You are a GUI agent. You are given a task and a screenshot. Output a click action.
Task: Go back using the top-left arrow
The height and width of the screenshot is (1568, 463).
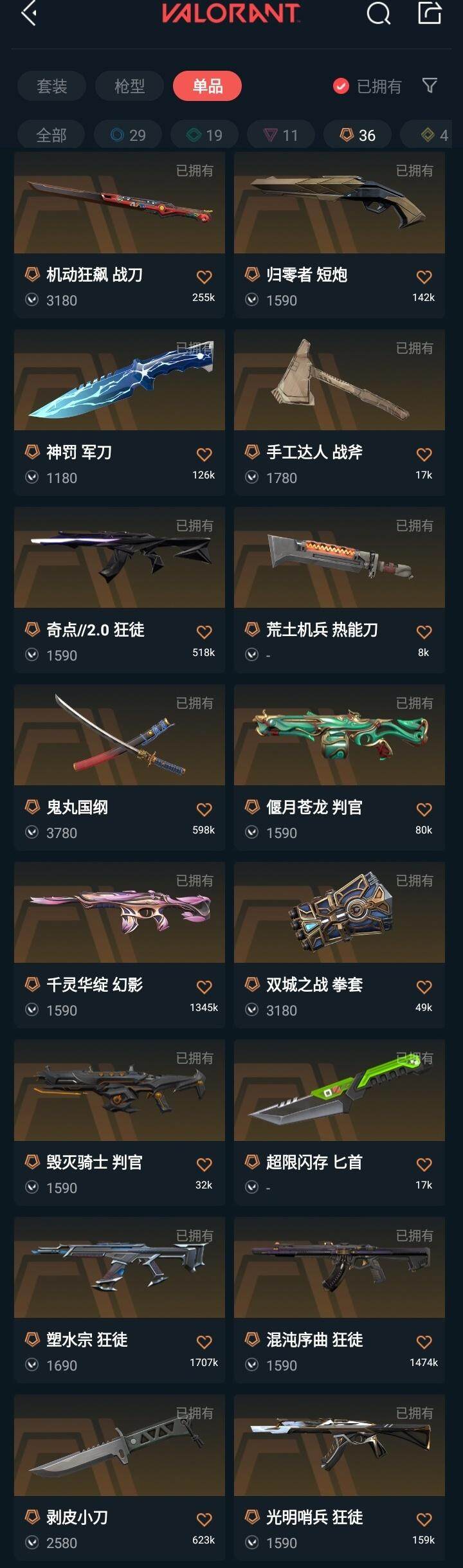29,13
